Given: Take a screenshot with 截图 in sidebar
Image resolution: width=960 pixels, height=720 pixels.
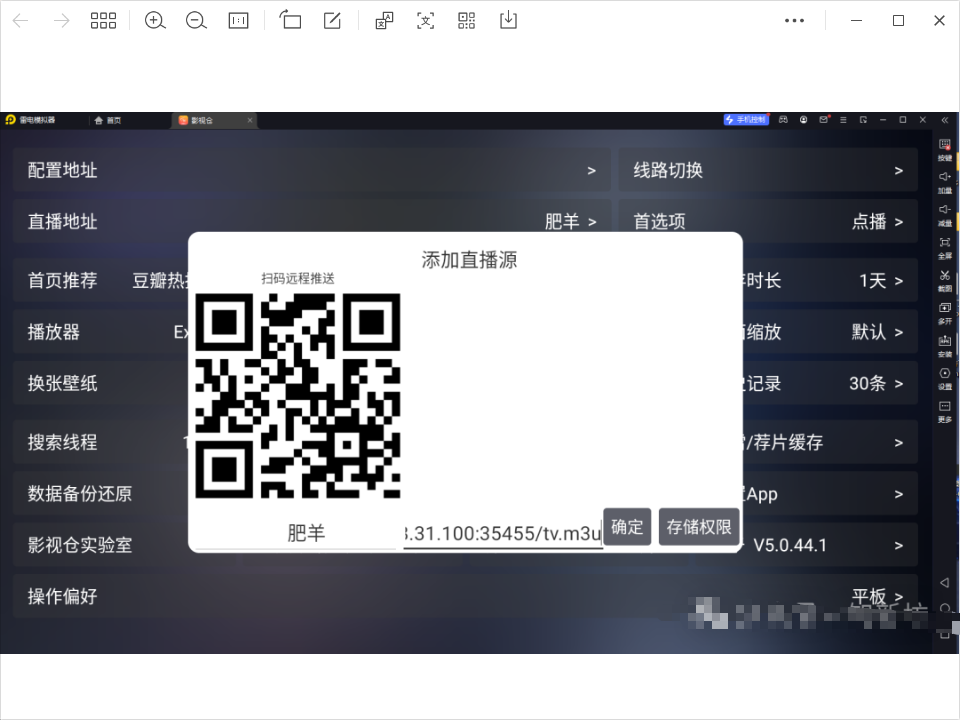Looking at the screenshot, I should [945, 281].
